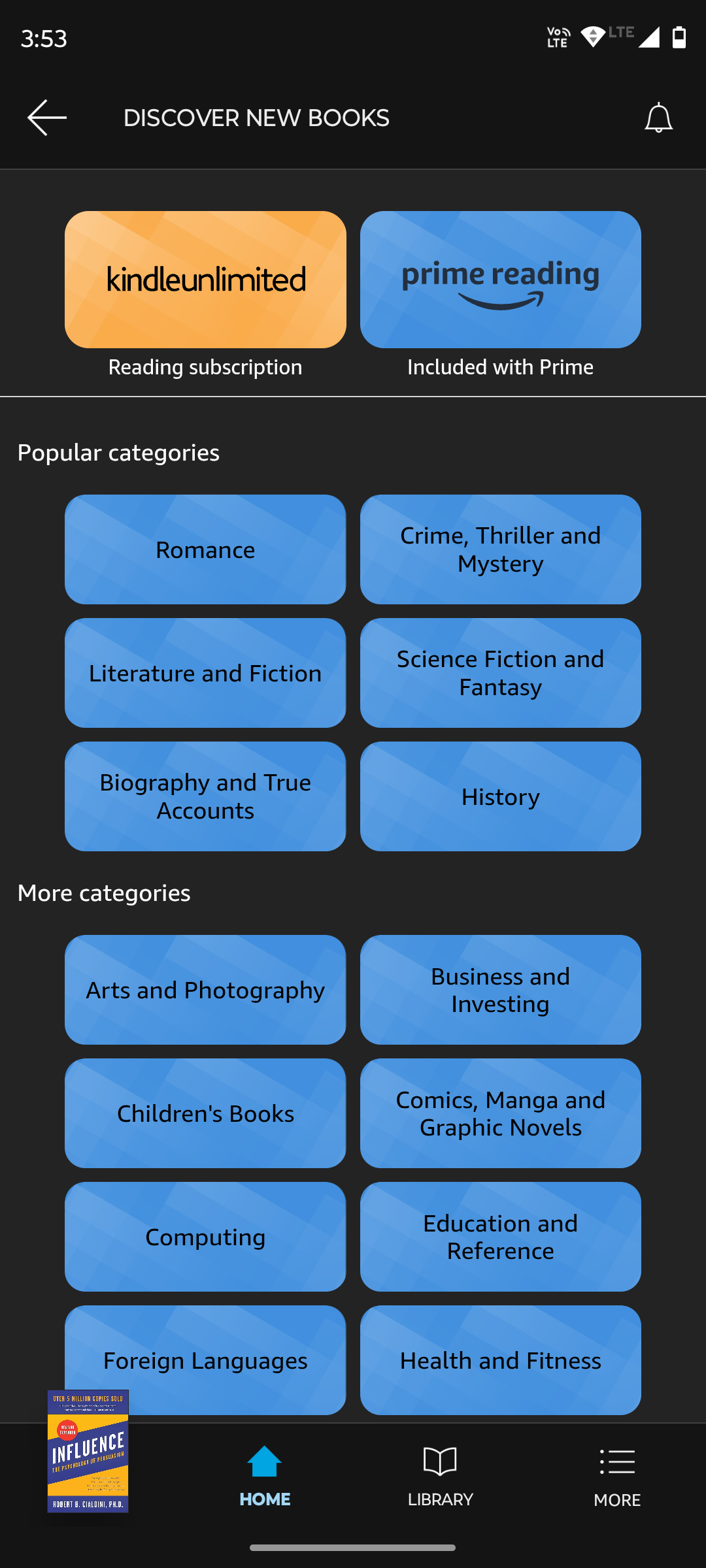Open Prime Reading tile
Image resolution: width=706 pixels, height=1568 pixels.
pos(500,280)
